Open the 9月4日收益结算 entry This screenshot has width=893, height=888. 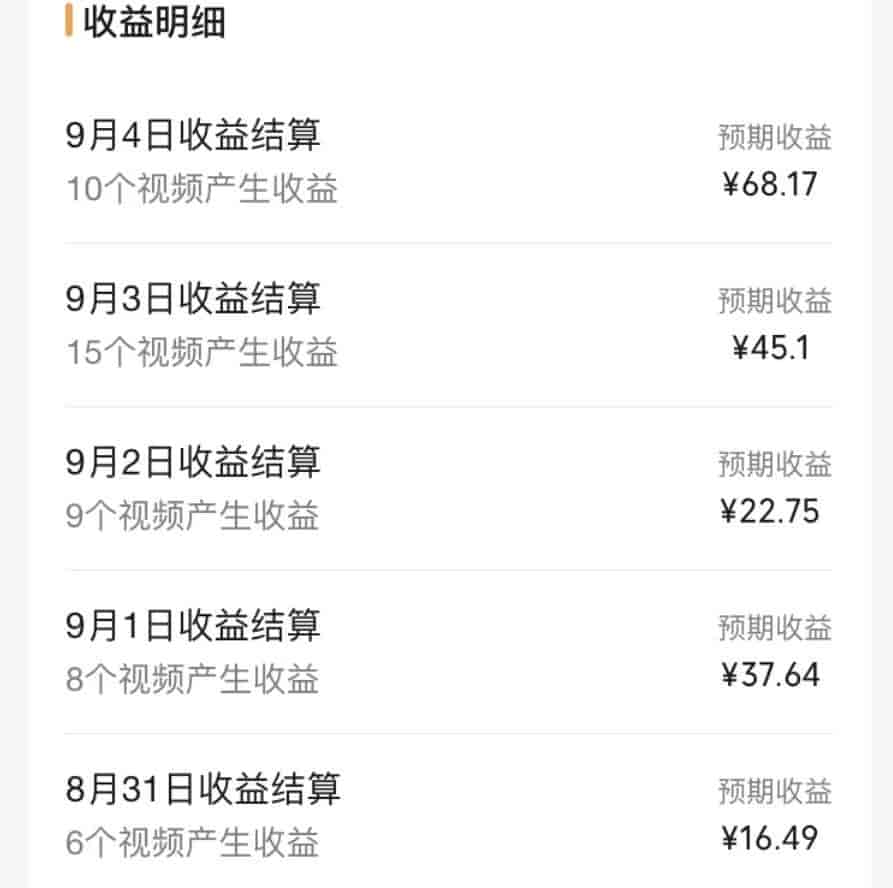tap(194, 136)
